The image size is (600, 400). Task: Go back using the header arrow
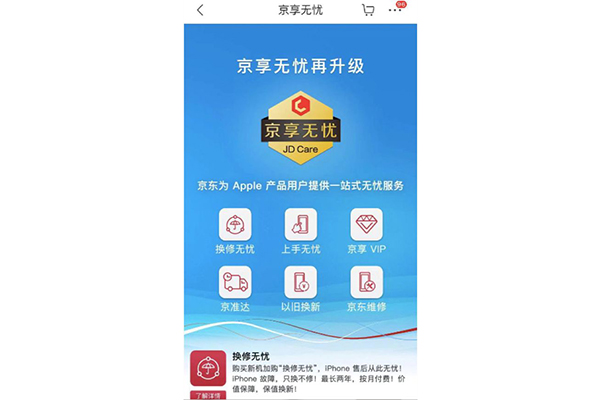coord(200,11)
